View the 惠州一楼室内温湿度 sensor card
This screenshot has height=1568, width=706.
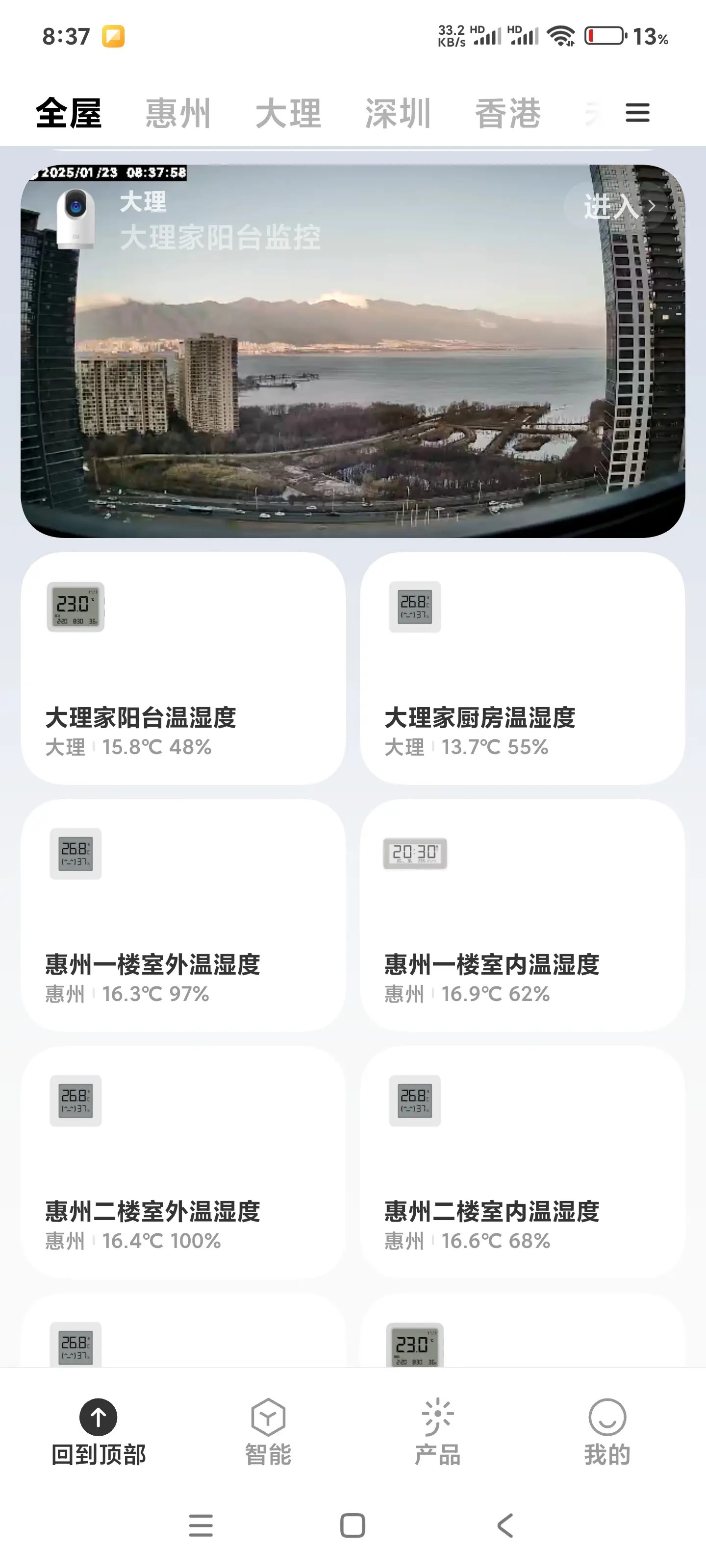[x=522, y=915]
